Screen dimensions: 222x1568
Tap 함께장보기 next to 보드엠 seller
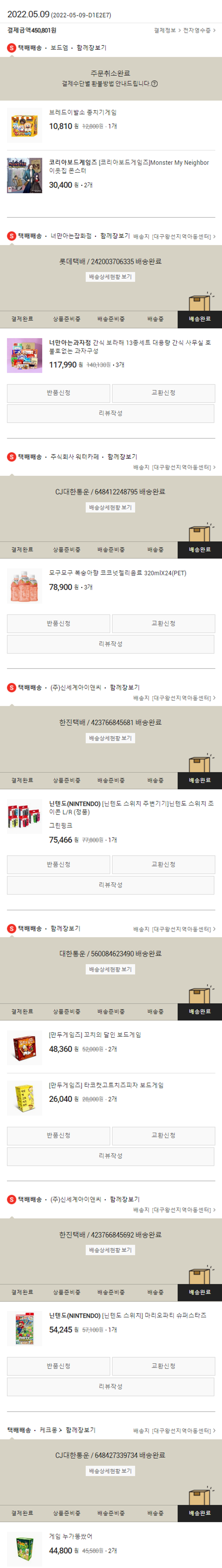point(91,47)
